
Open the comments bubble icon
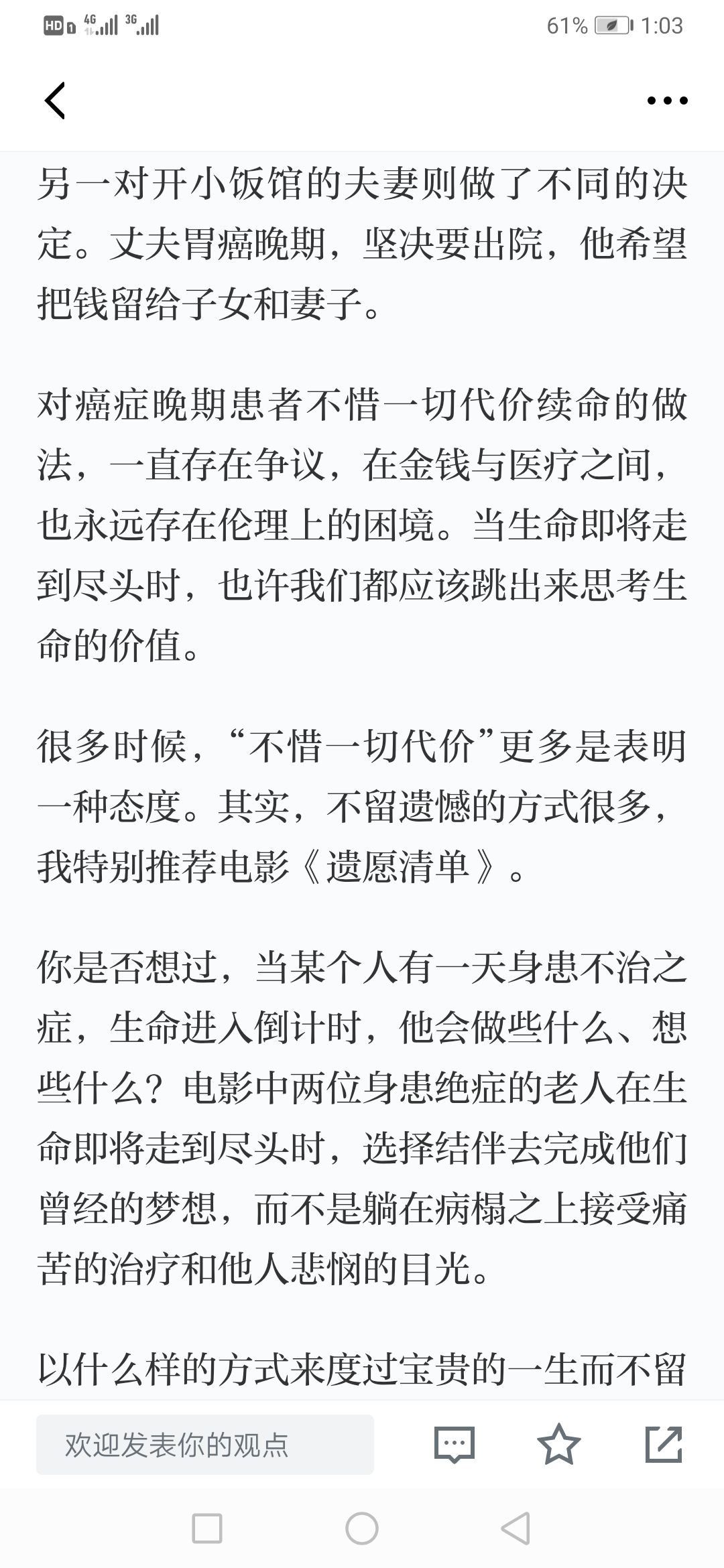(455, 1445)
